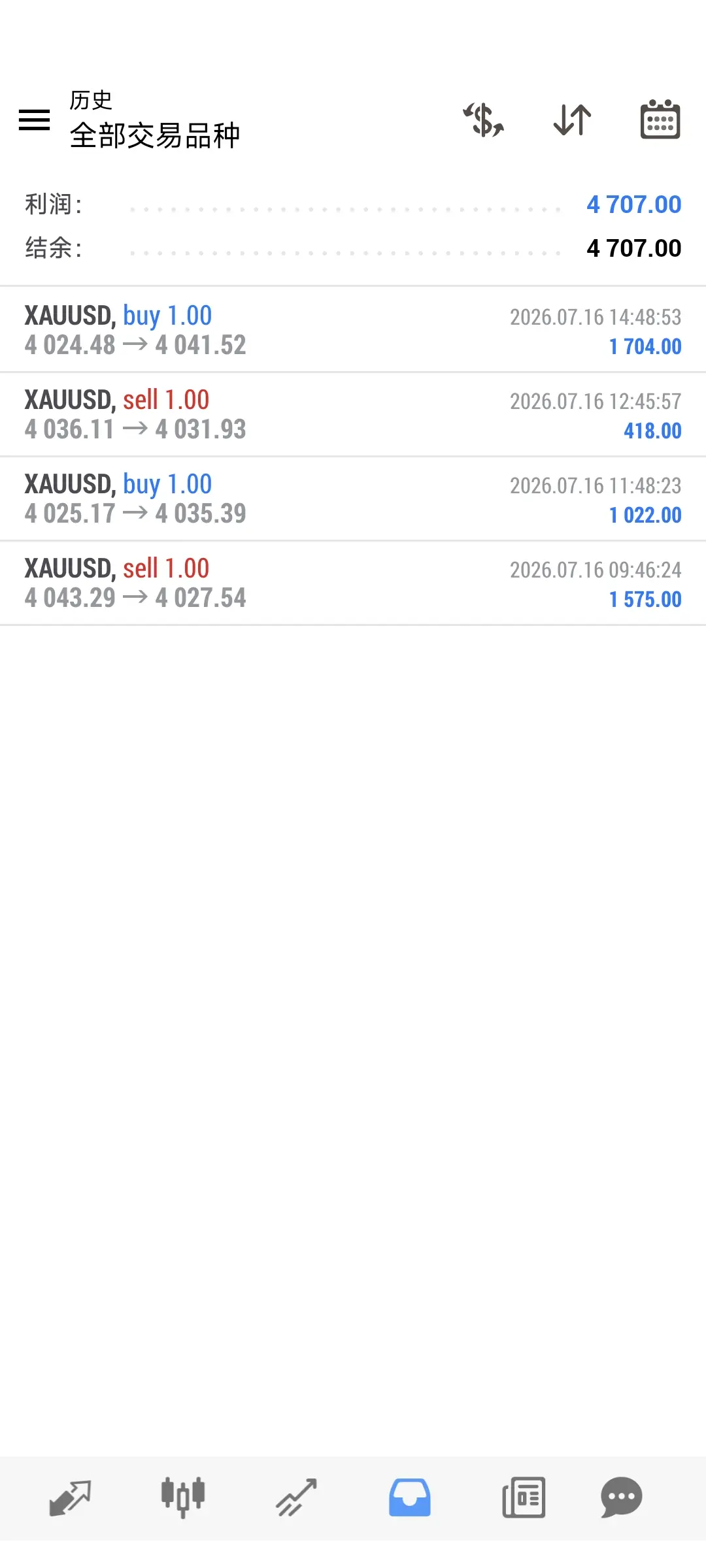706x1568 pixels.
Task: Switch to the trade tab with trend arrow
Action: click(297, 1497)
